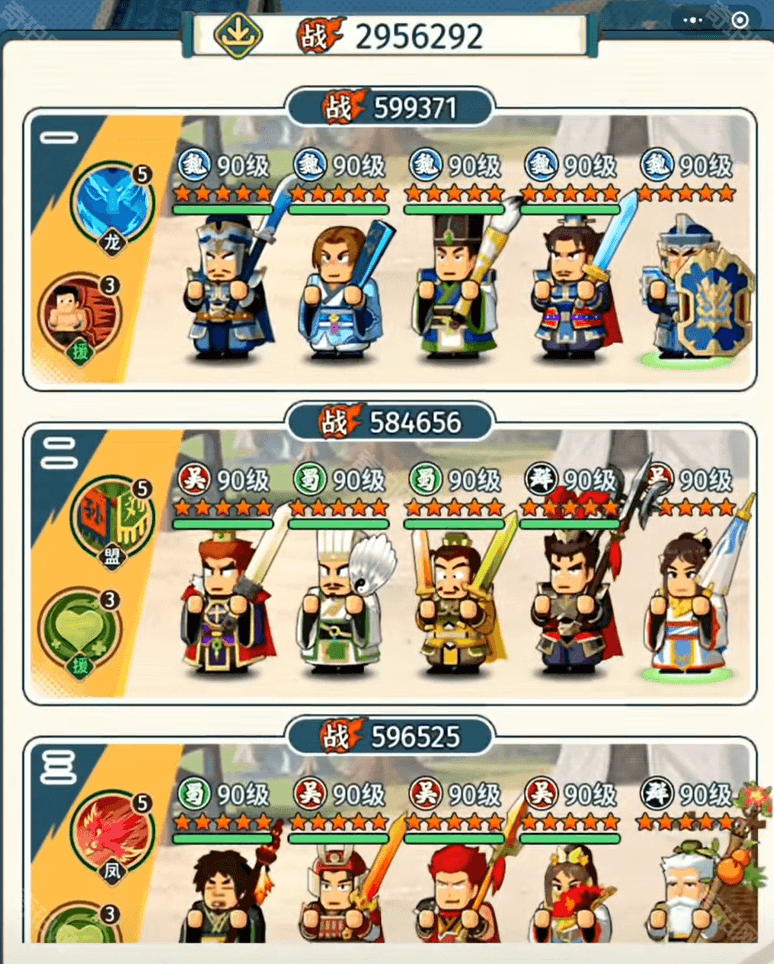Open the red phoenix 凤 formation icon
This screenshot has width=774, height=964.
click(112, 832)
